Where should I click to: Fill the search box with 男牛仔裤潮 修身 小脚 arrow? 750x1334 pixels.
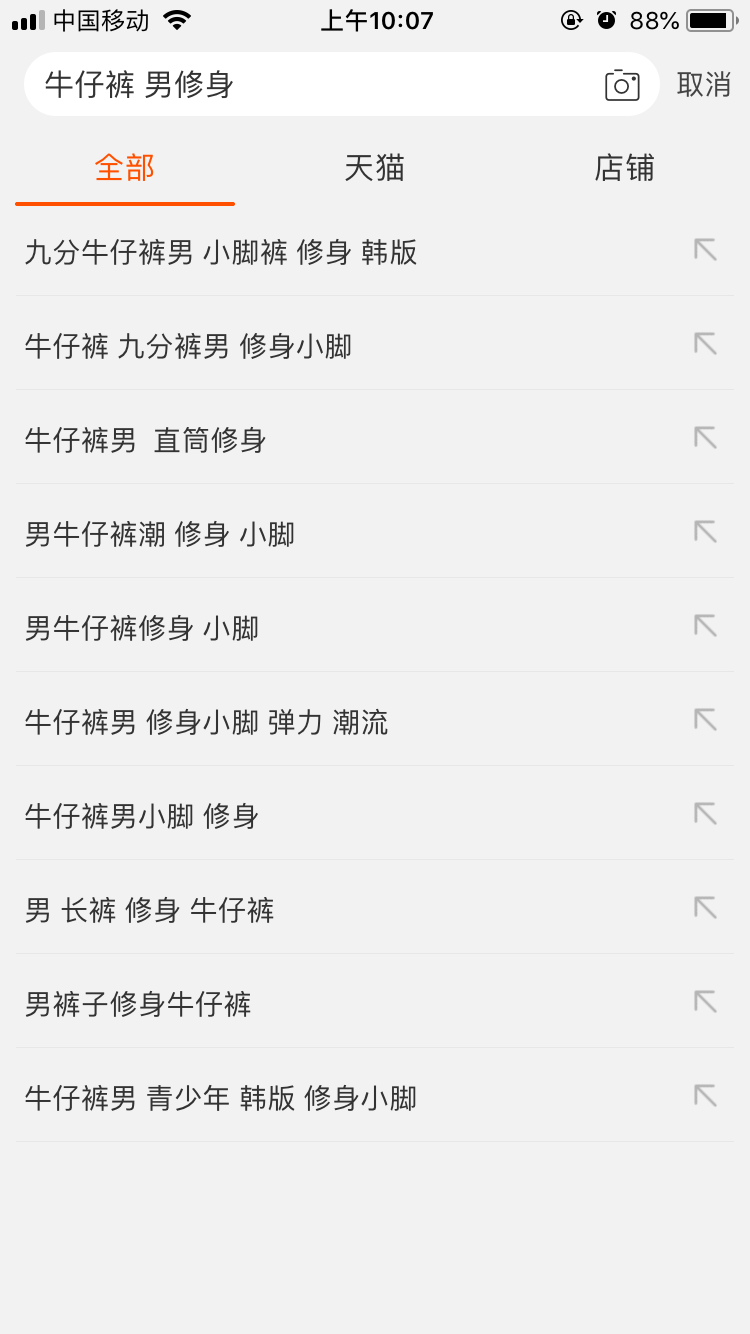[x=705, y=532]
